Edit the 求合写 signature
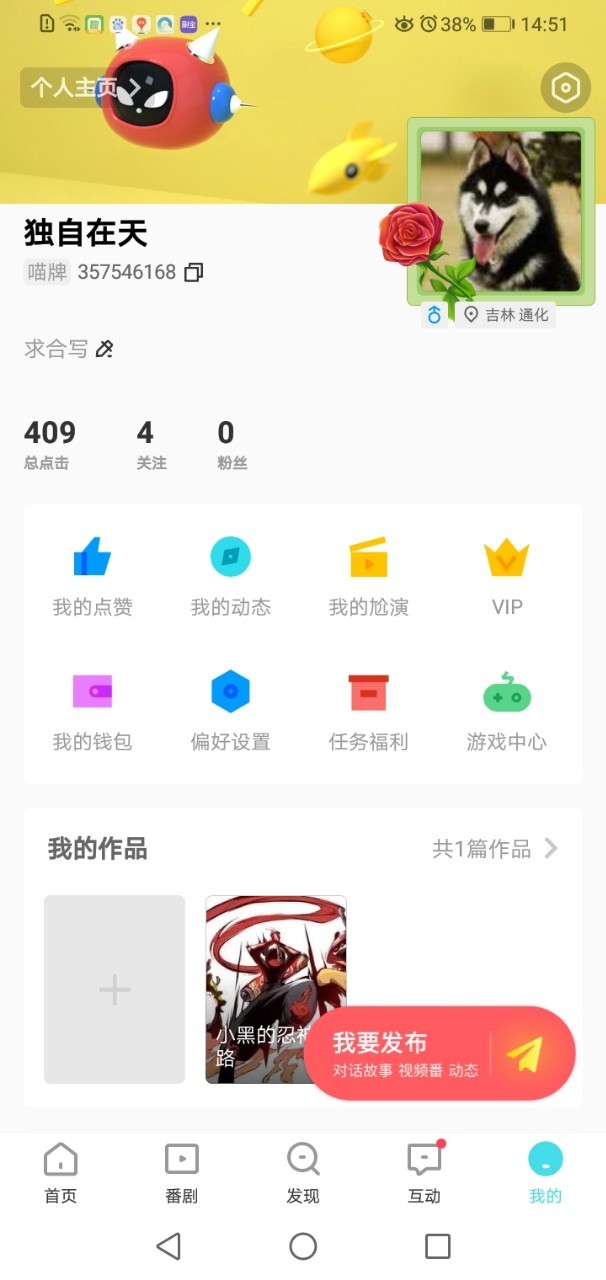 (x=104, y=349)
